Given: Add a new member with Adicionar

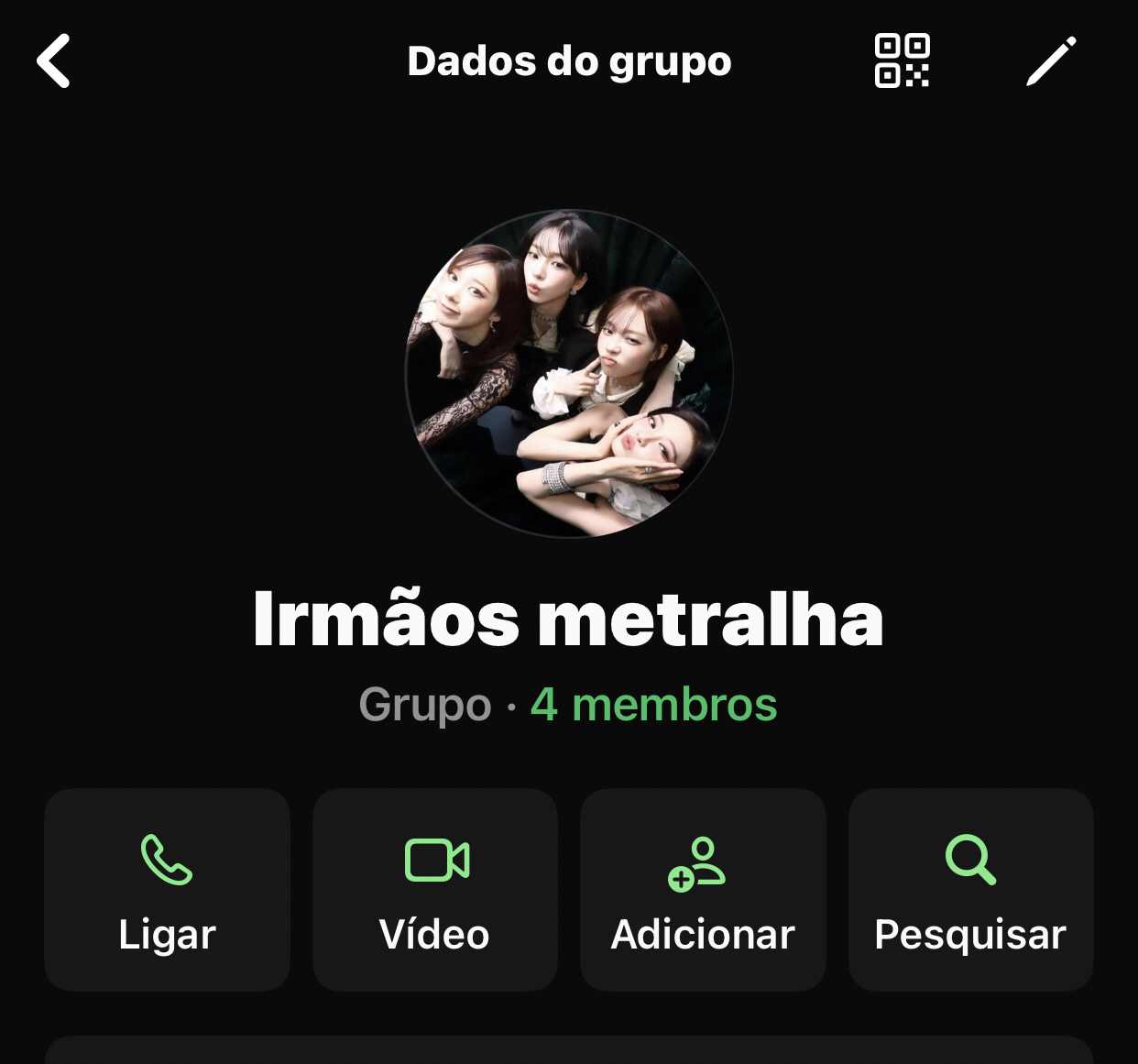Looking at the screenshot, I should pos(703,889).
